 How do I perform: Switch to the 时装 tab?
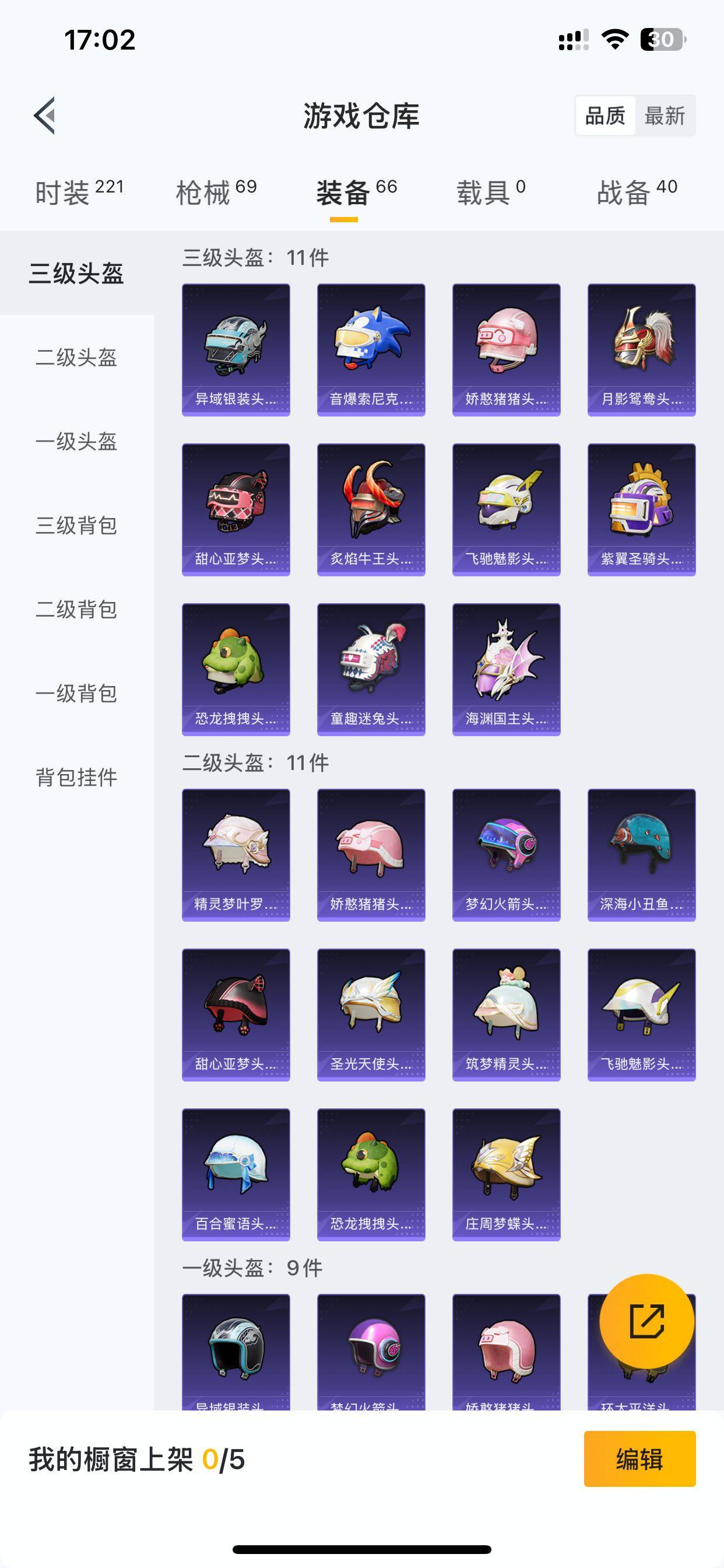(79, 192)
